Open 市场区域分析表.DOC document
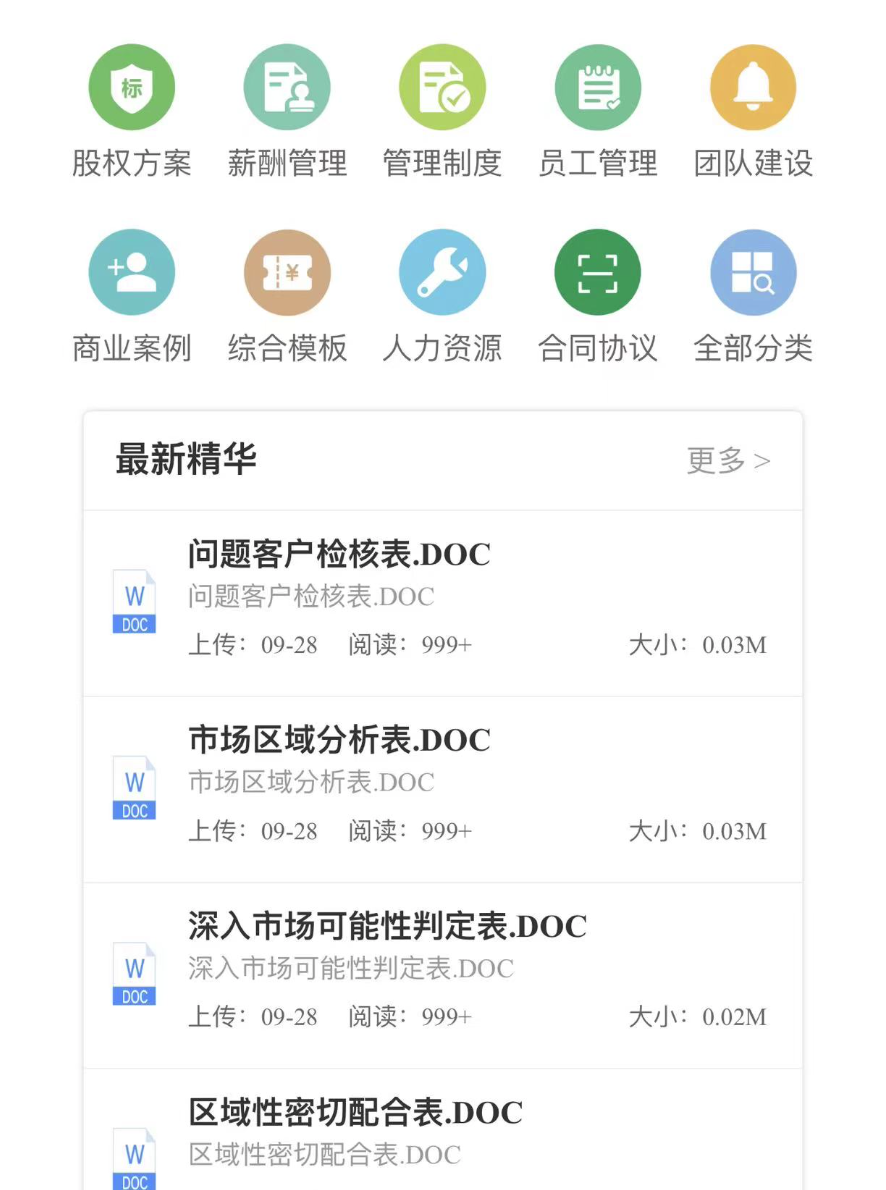Screen dimensions: 886x1190 pos(340,740)
